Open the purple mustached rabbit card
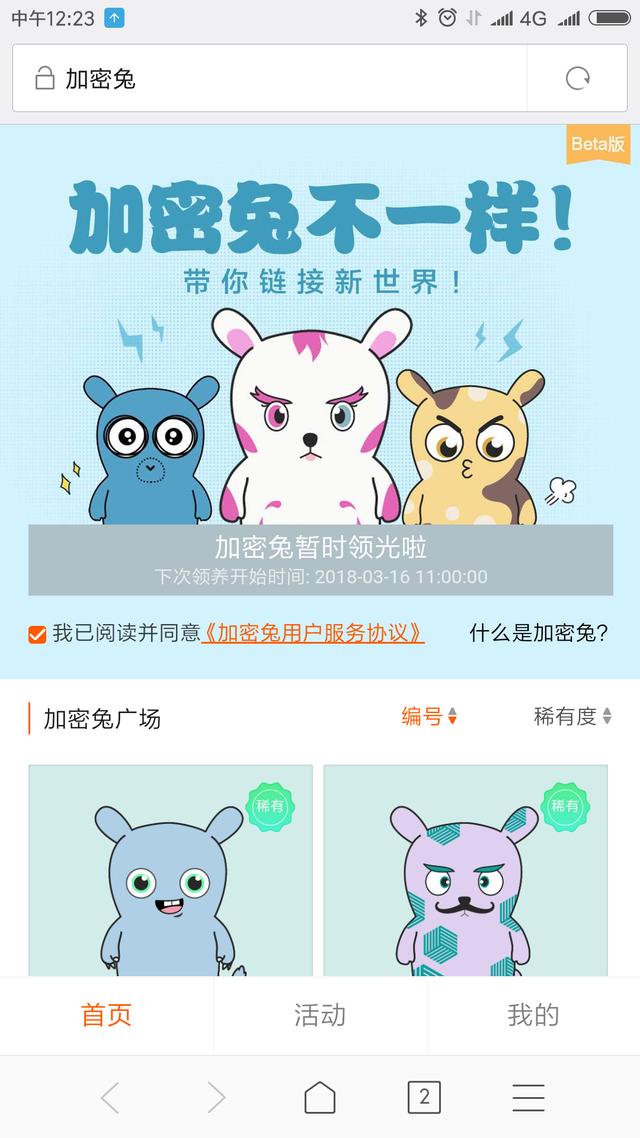Screen dimensions: 640x1138 coord(465,870)
